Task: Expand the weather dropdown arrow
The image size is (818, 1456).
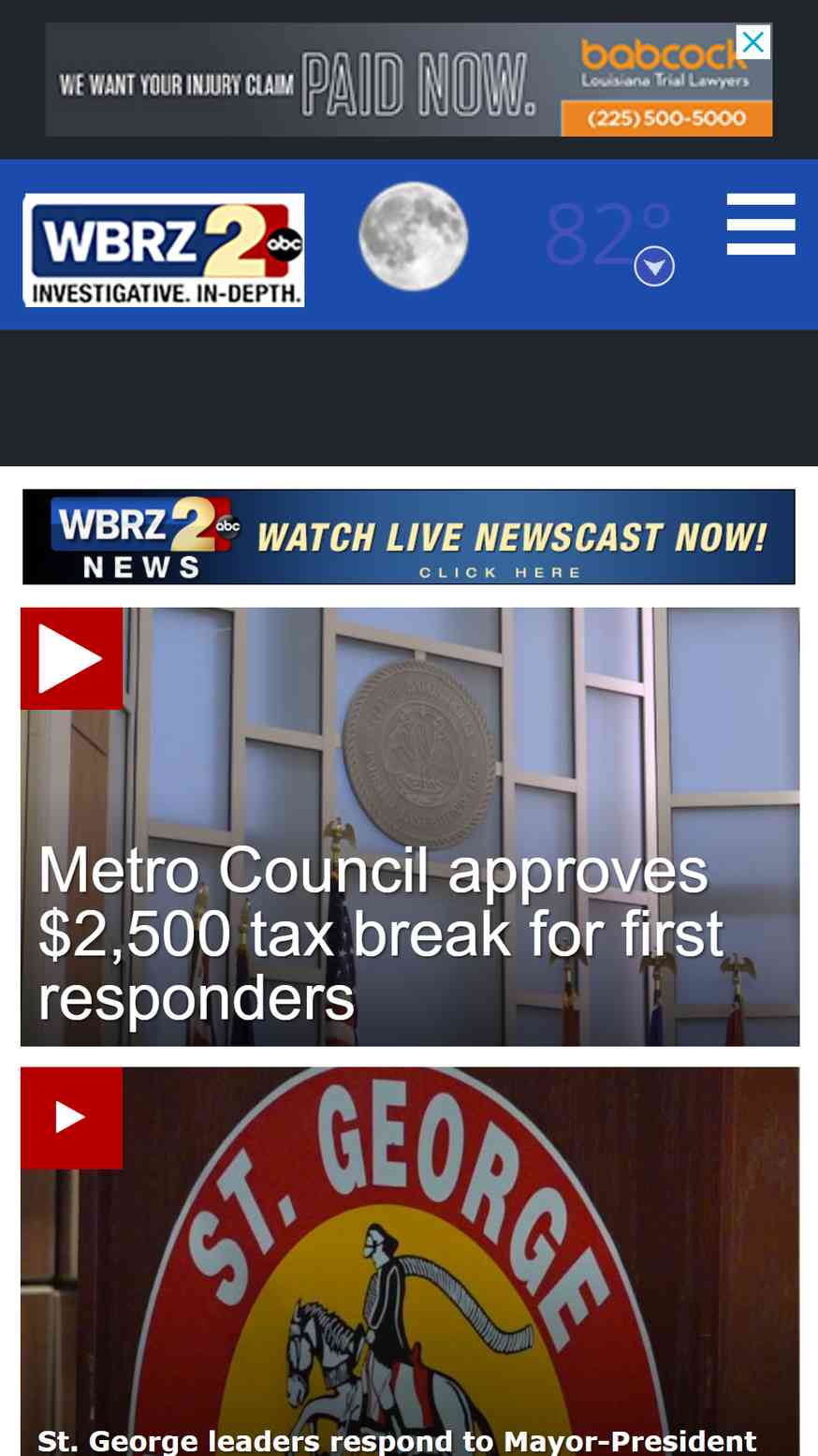Action: point(654,267)
